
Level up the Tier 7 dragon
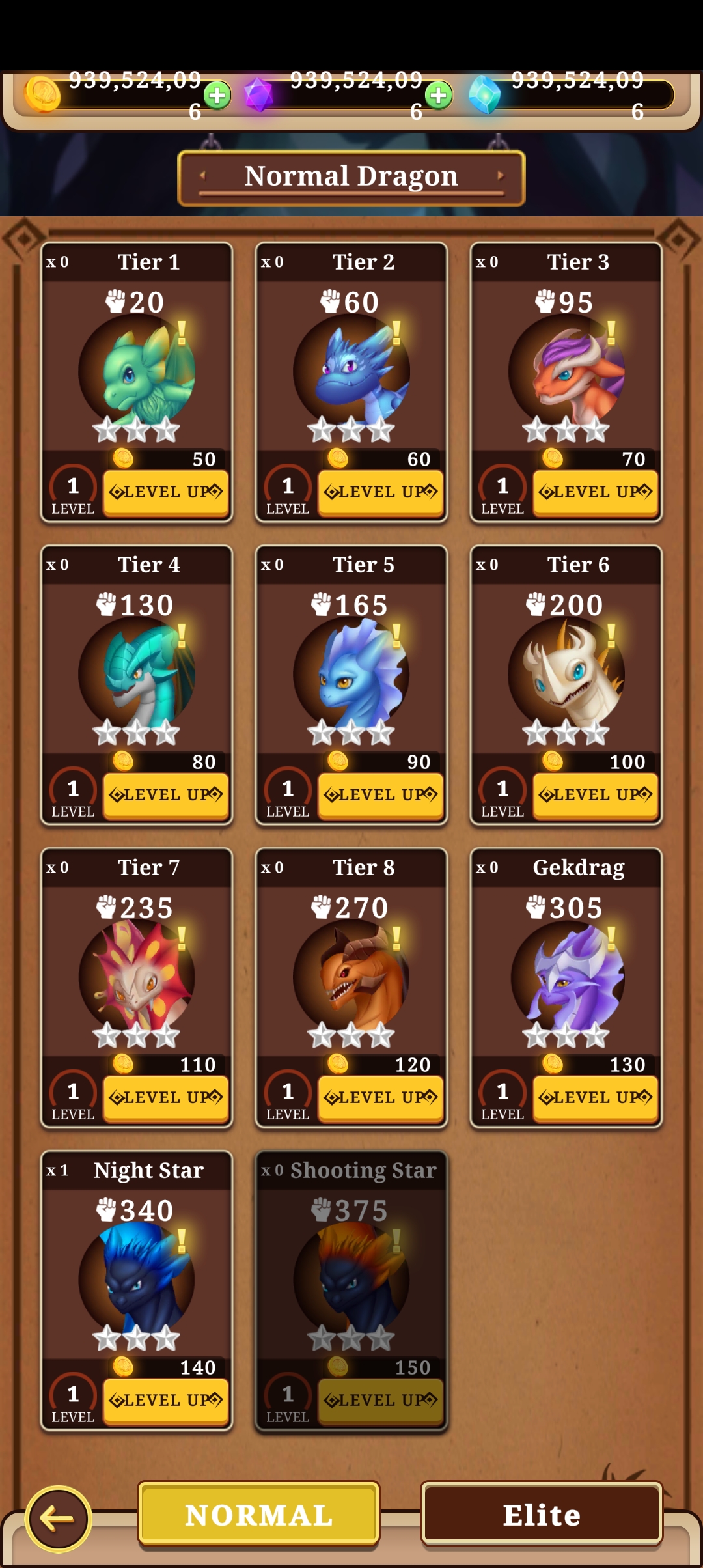[166, 1098]
